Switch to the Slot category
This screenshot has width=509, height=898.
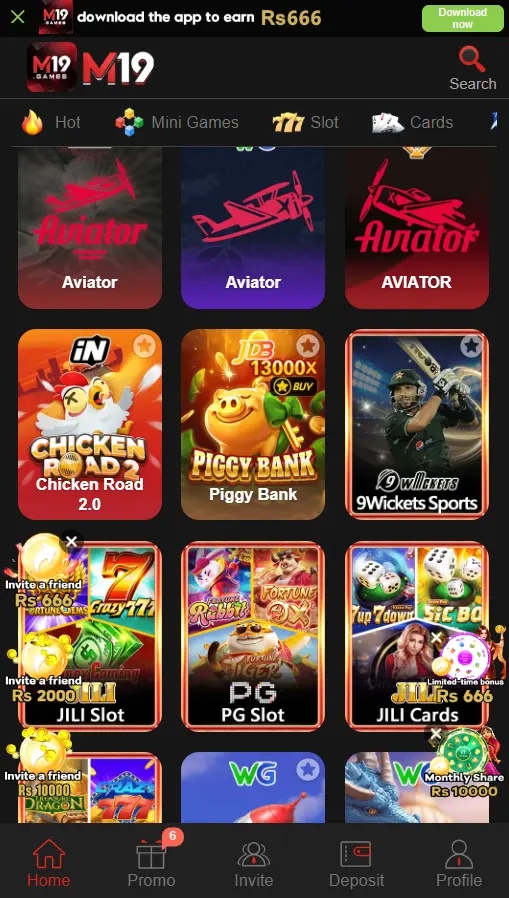click(x=305, y=123)
